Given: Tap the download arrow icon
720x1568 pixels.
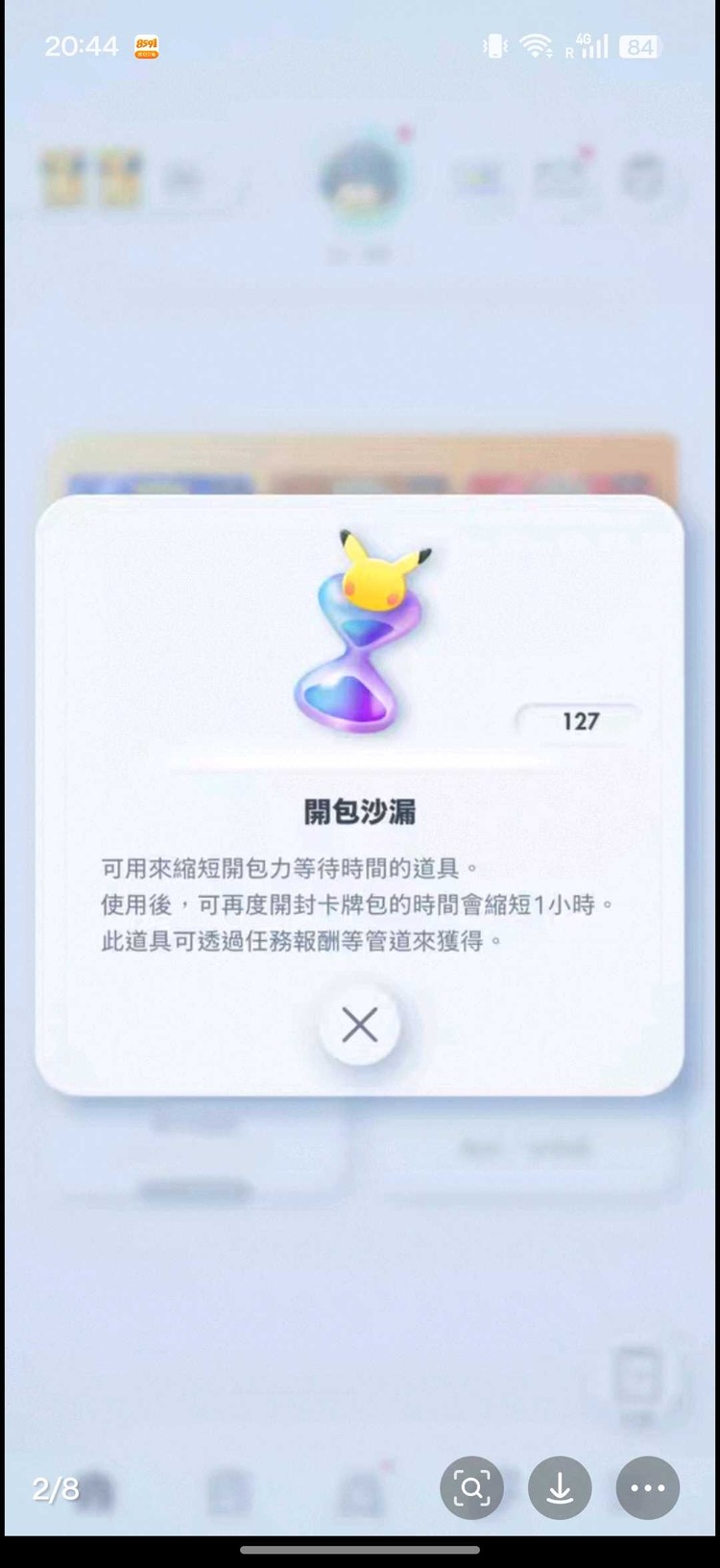Looking at the screenshot, I should coord(560,1487).
